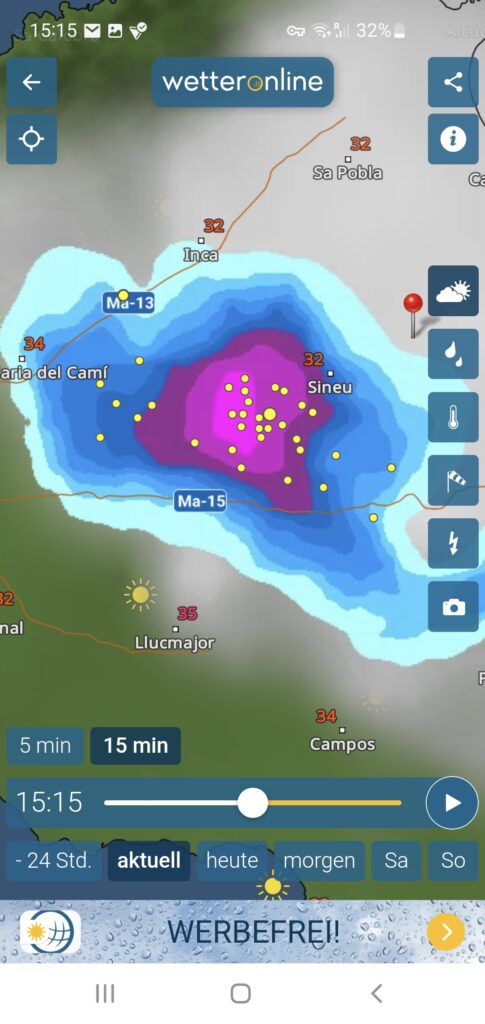Center map on my location

click(31, 139)
